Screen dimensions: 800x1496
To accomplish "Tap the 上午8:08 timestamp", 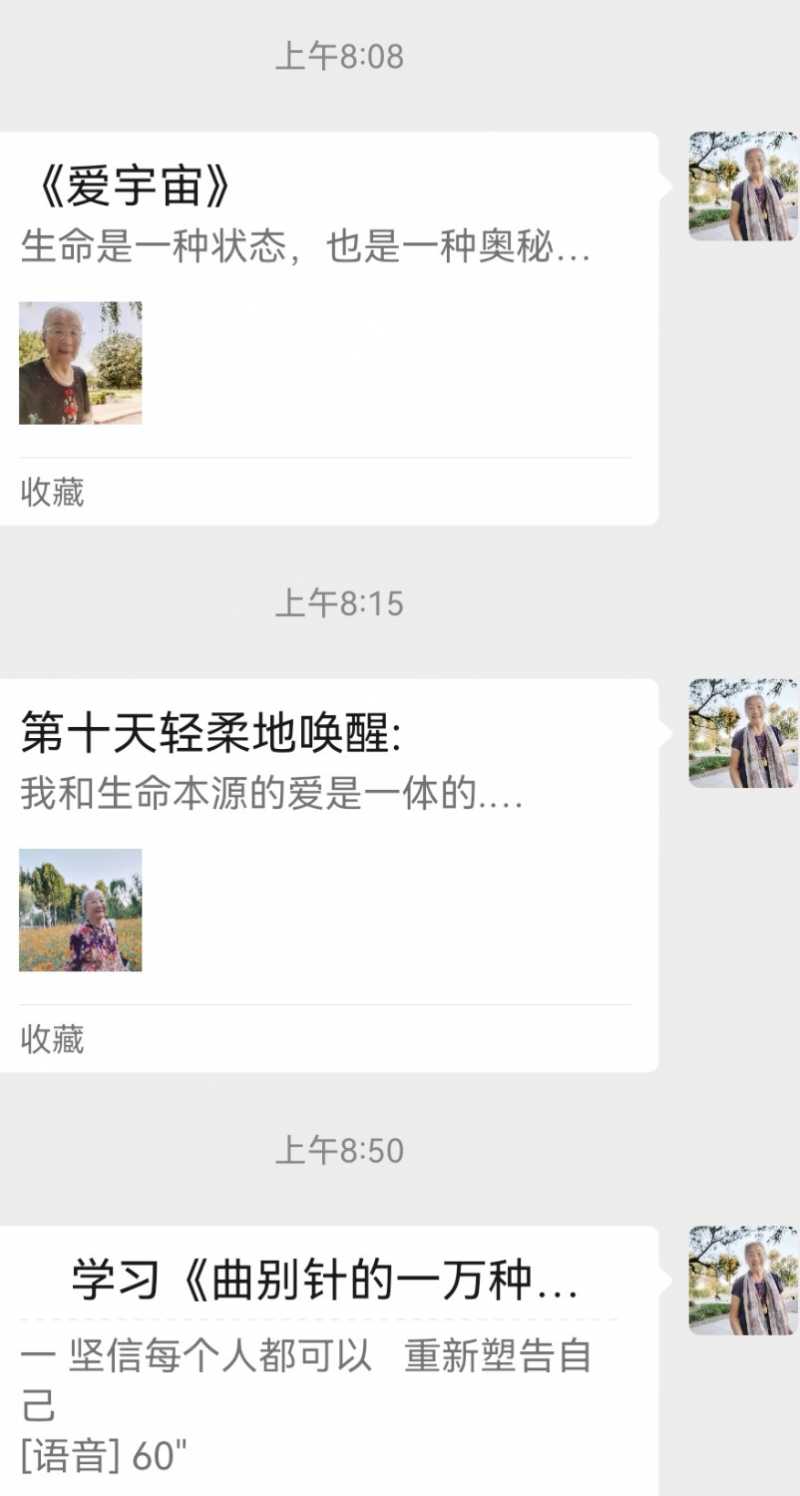I will (339, 57).
